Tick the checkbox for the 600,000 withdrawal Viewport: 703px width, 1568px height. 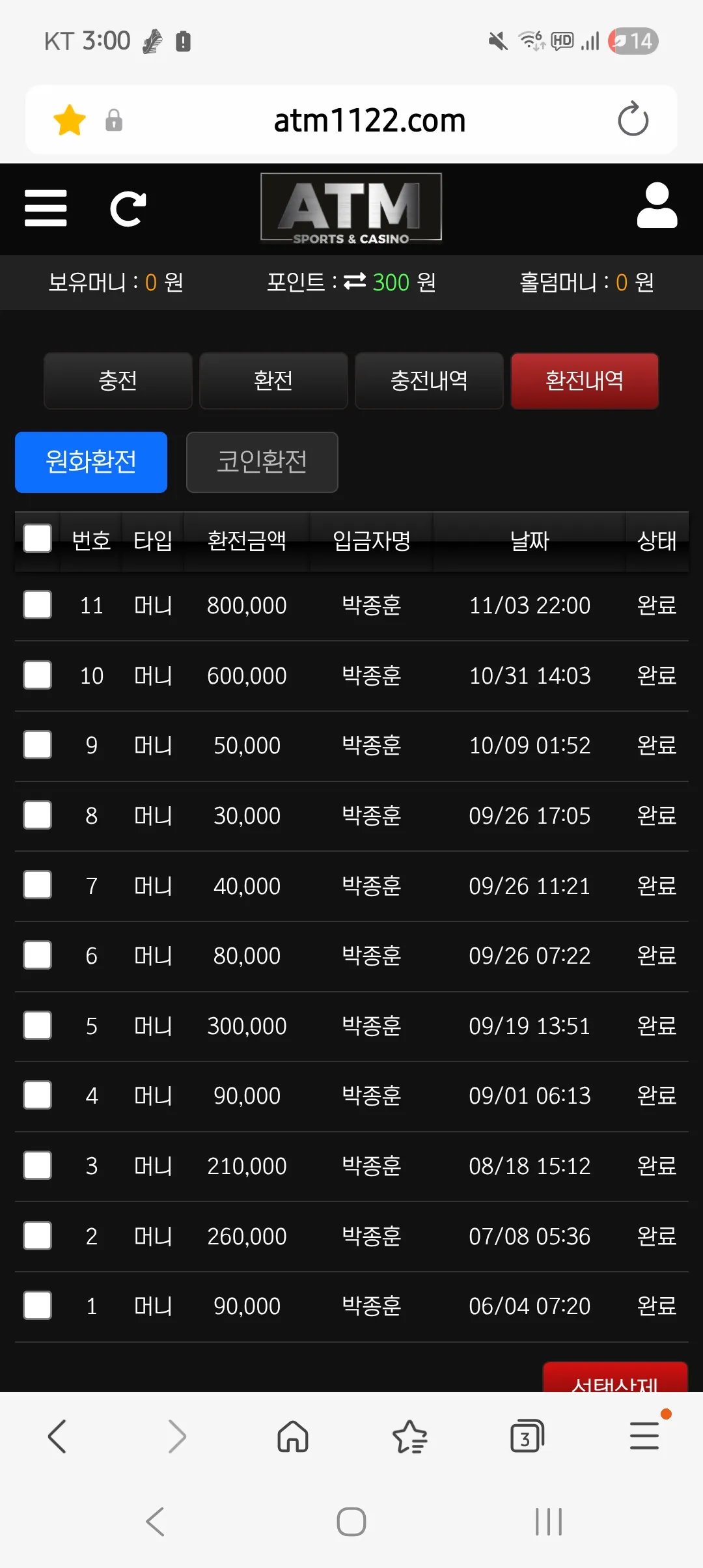[x=38, y=675]
